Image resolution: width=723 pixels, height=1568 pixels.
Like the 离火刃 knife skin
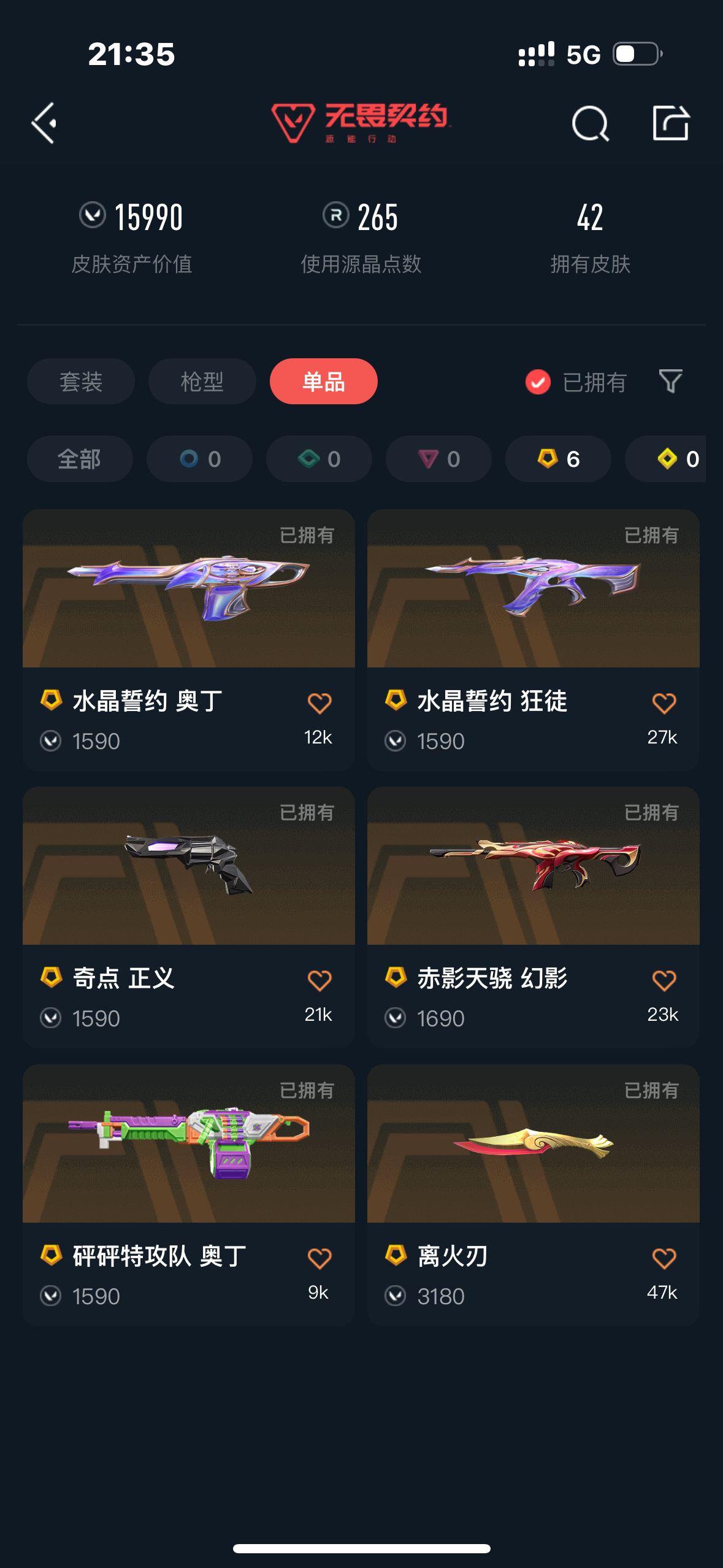(x=664, y=1259)
